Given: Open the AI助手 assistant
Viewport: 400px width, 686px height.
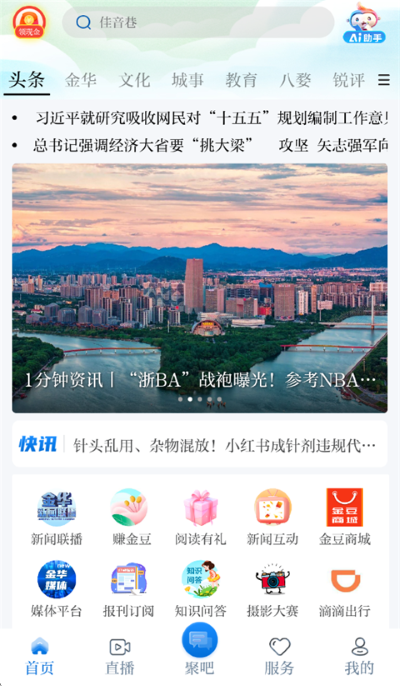Looking at the screenshot, I should coord(364,24).
